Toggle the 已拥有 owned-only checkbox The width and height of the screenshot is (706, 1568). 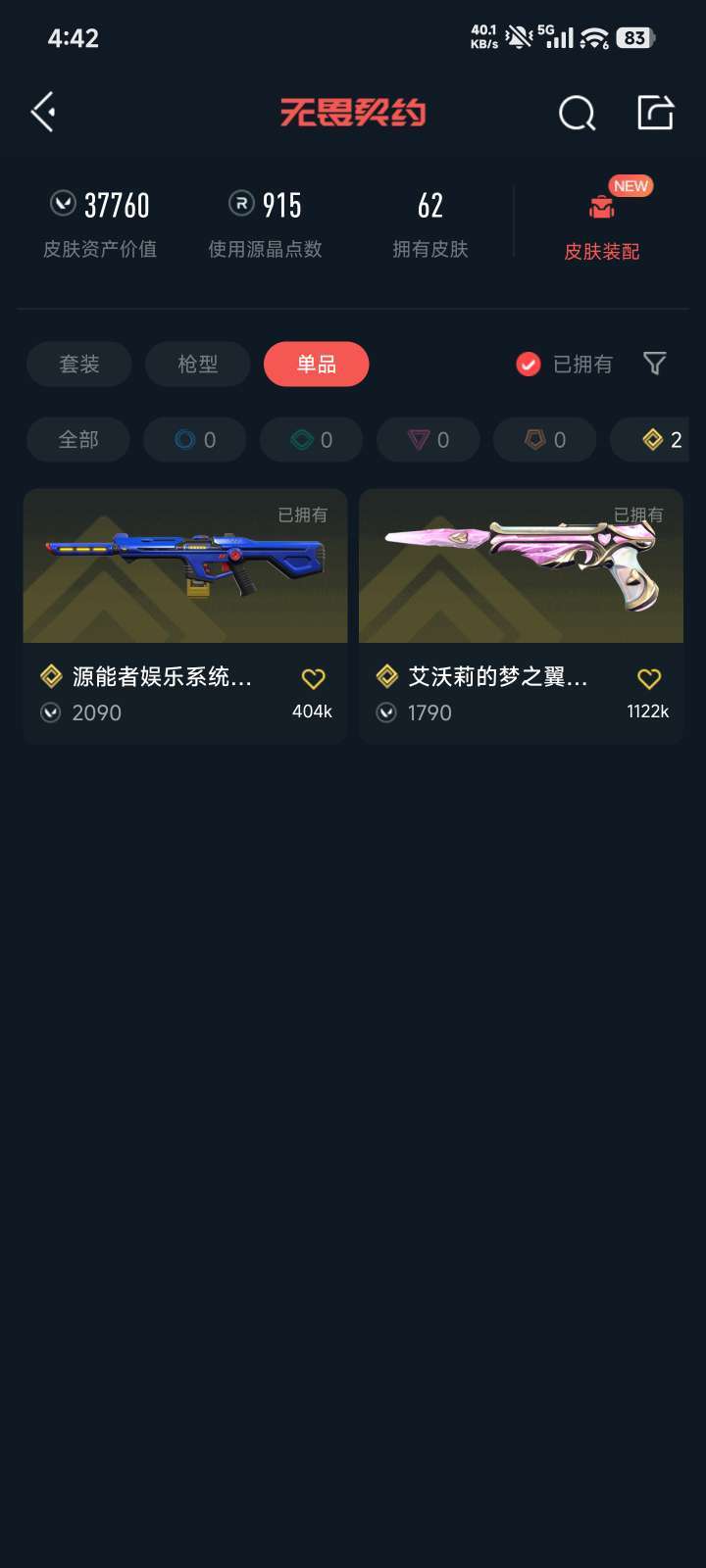pyautogui.click(x=529, y=365)
